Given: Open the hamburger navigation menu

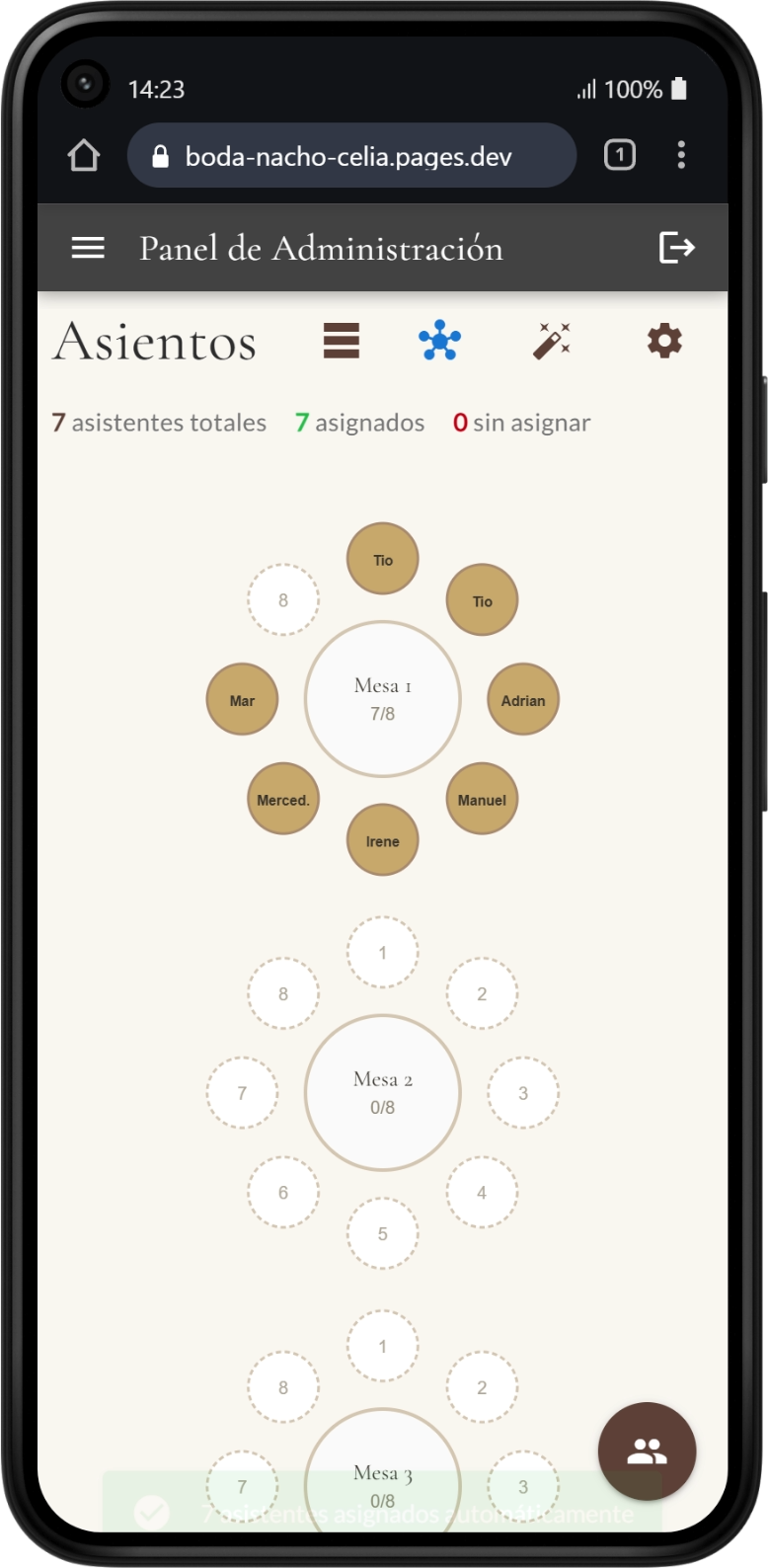Looking at the screenshot, I should (88, 248).
